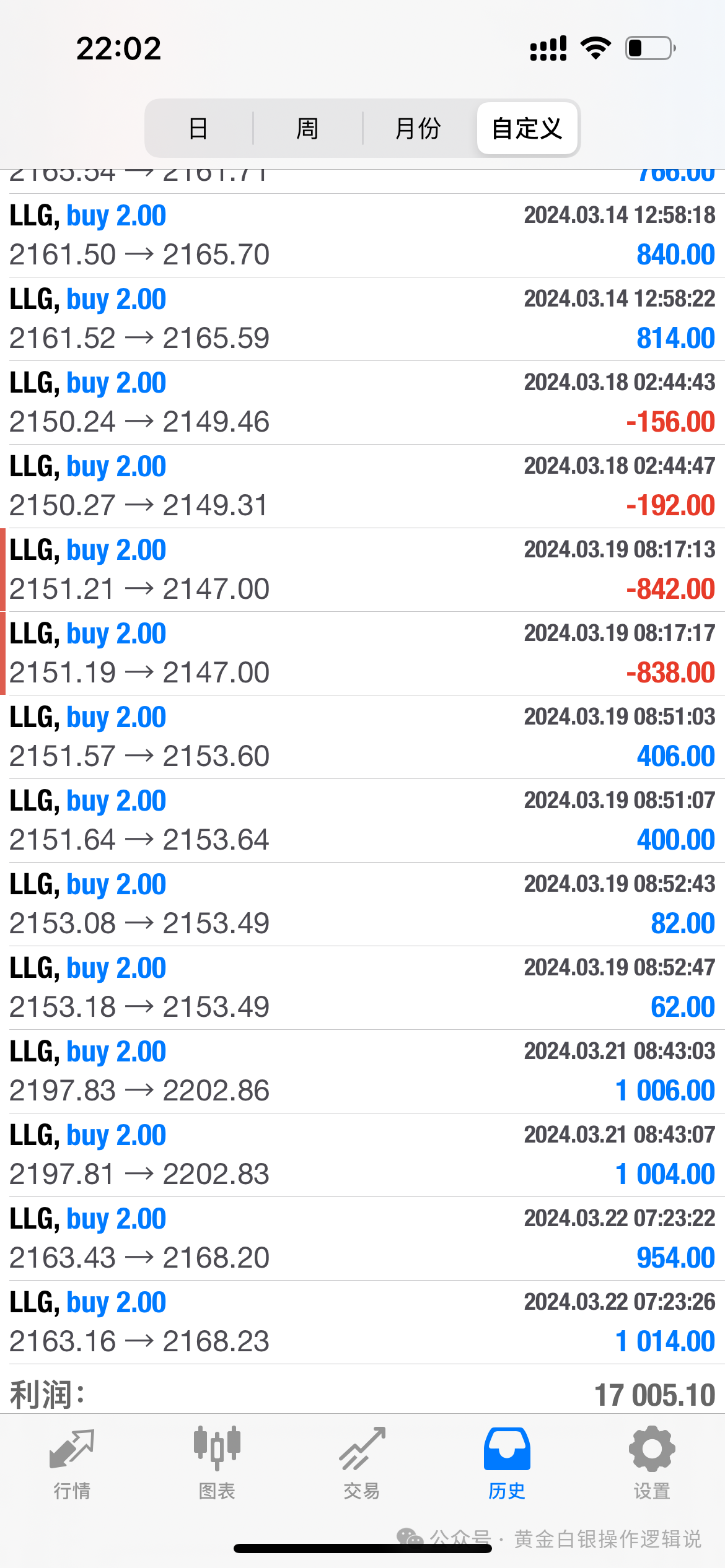725x1568 pixels.
Task: Expand the trade dated 2024.03.19 08:17:17
Action: pos(362,653)
